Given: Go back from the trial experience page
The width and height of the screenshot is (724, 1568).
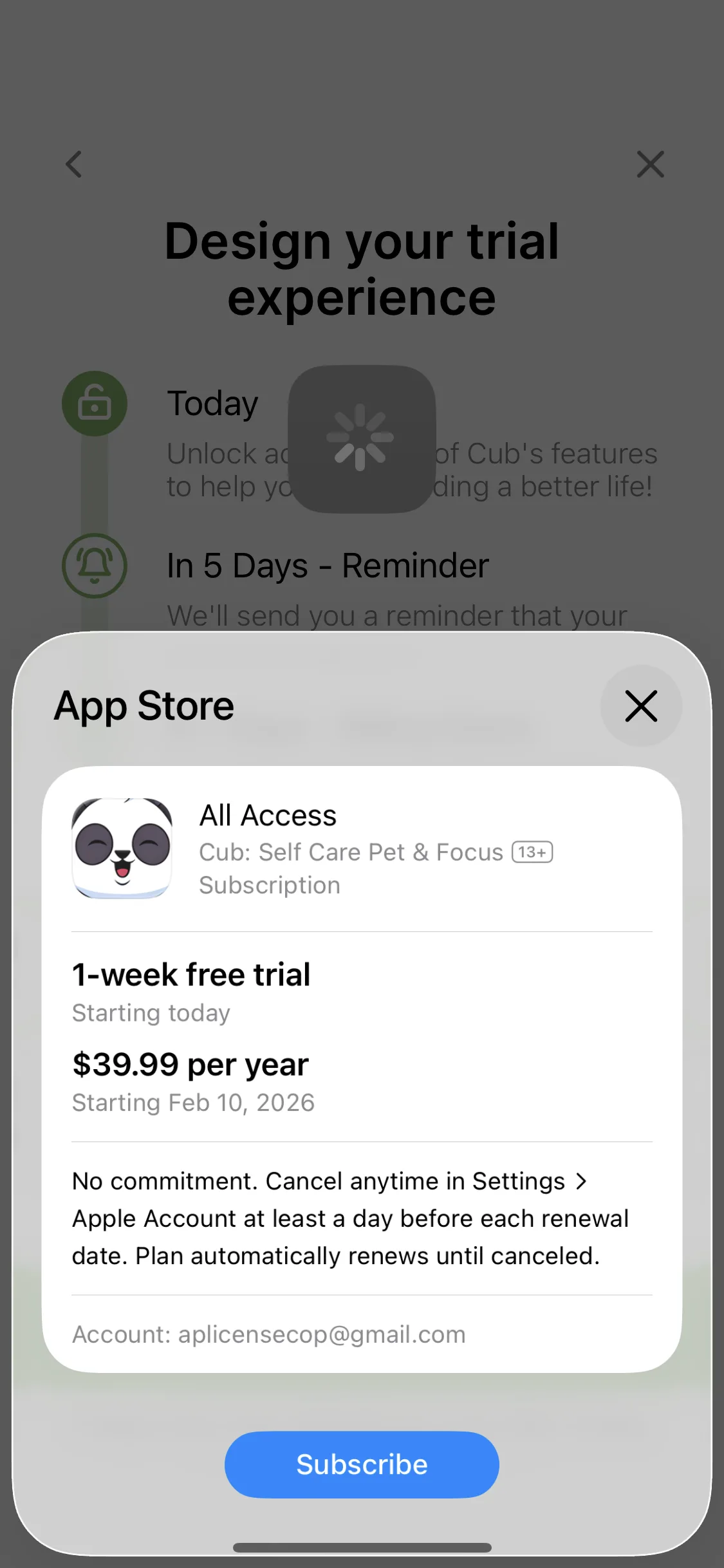Looking at the screenshot, I should [x=75, y=164].
